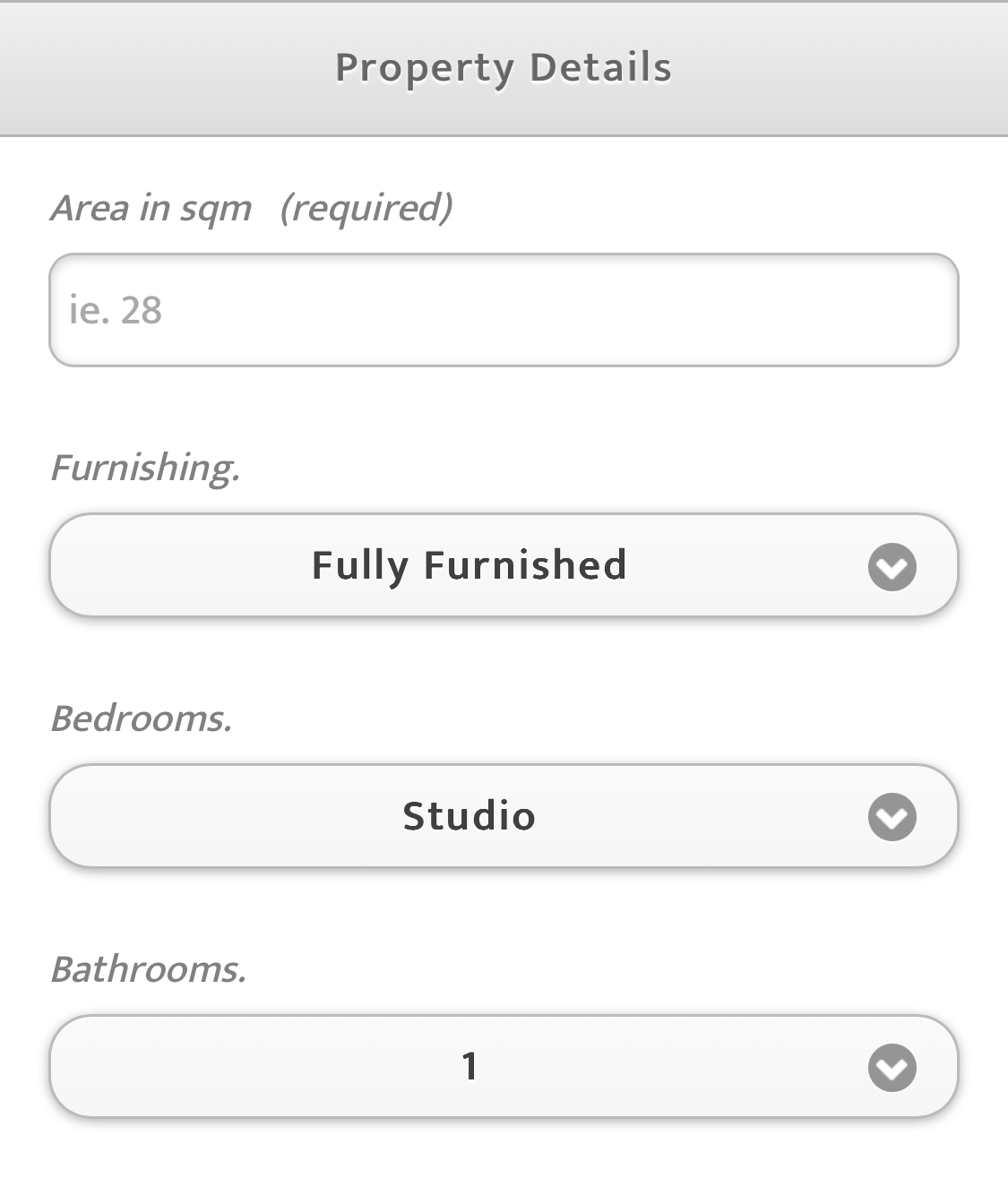Focus the Area in sqm field
The image size is (1008, 1178).
pyautogui.click(x=504, y=310)
